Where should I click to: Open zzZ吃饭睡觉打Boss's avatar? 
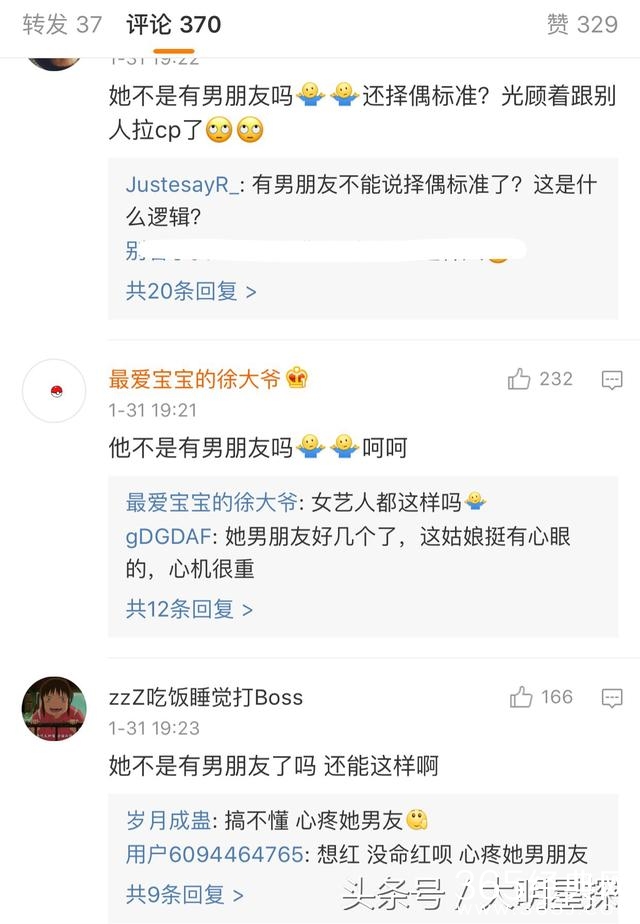coord(54,709)
